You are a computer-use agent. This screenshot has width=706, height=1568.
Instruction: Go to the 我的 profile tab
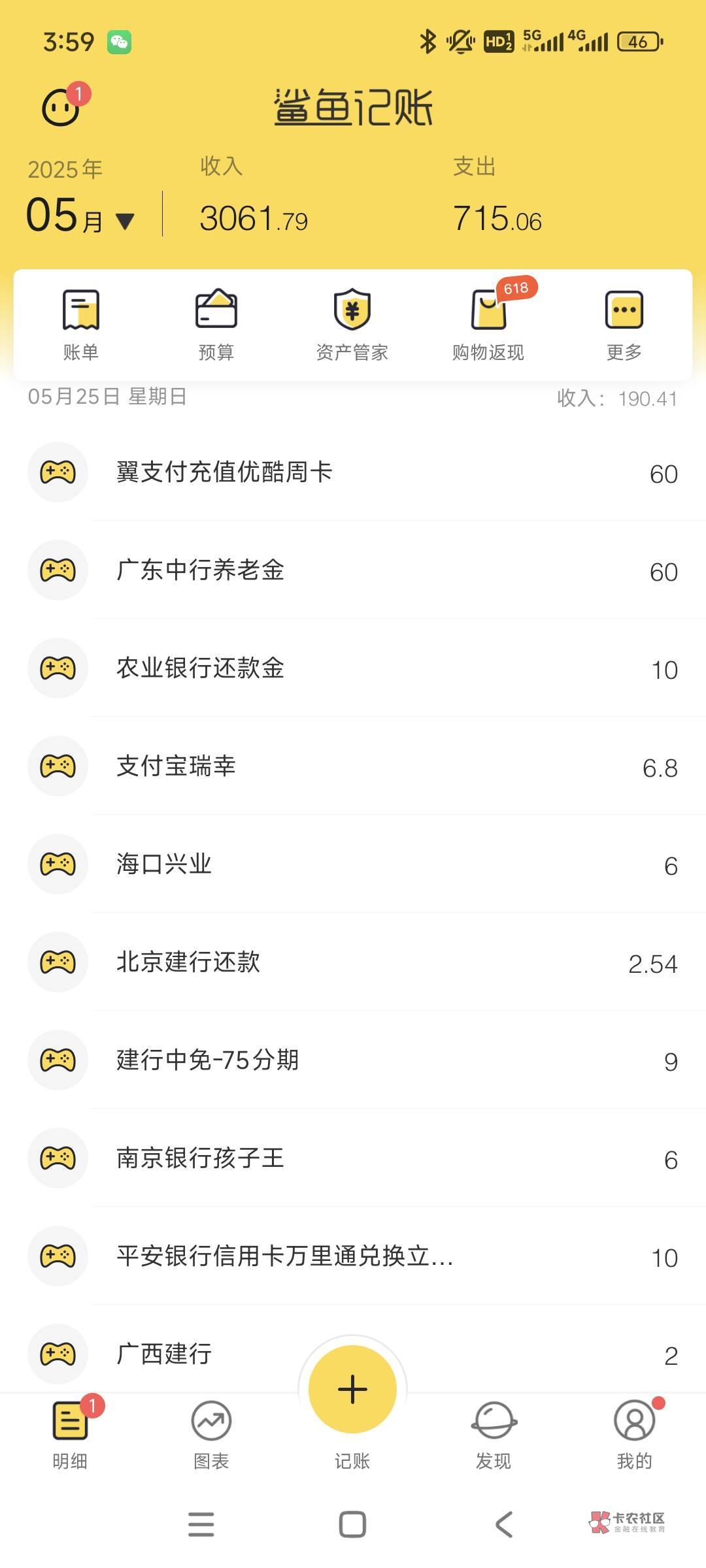tap(634, 1434)
